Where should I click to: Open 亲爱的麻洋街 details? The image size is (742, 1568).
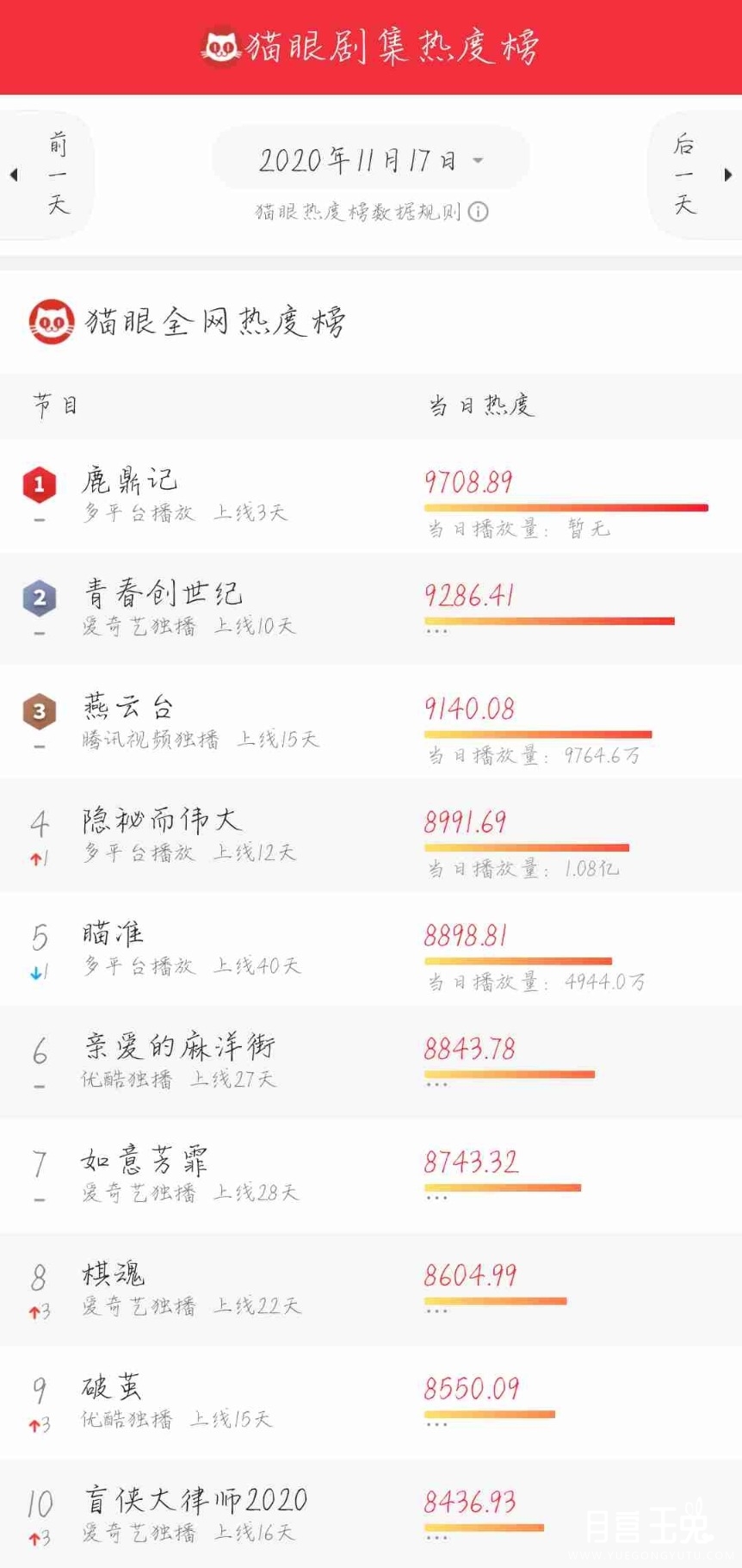pos(371,1063)
